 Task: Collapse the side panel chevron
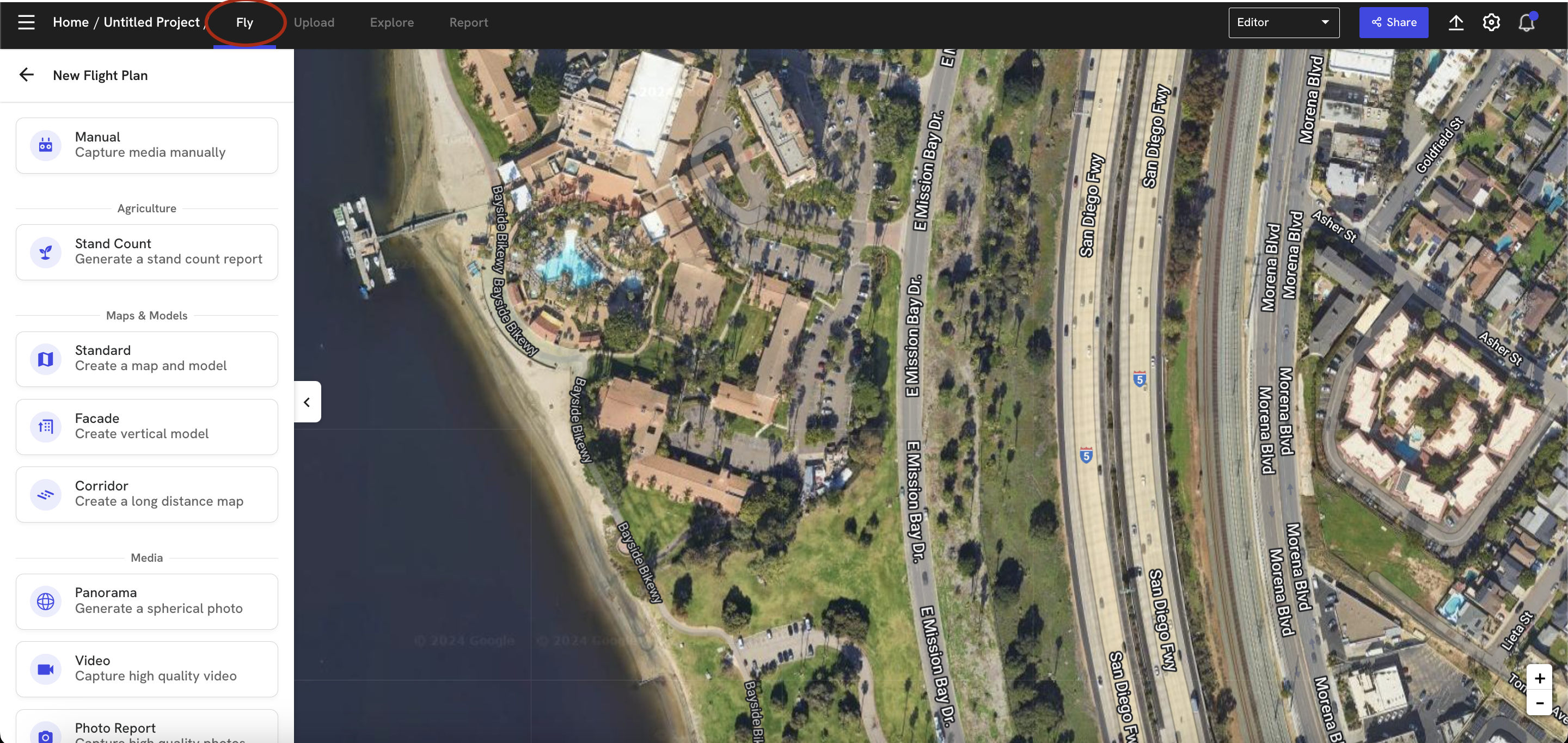click(307, 402)
